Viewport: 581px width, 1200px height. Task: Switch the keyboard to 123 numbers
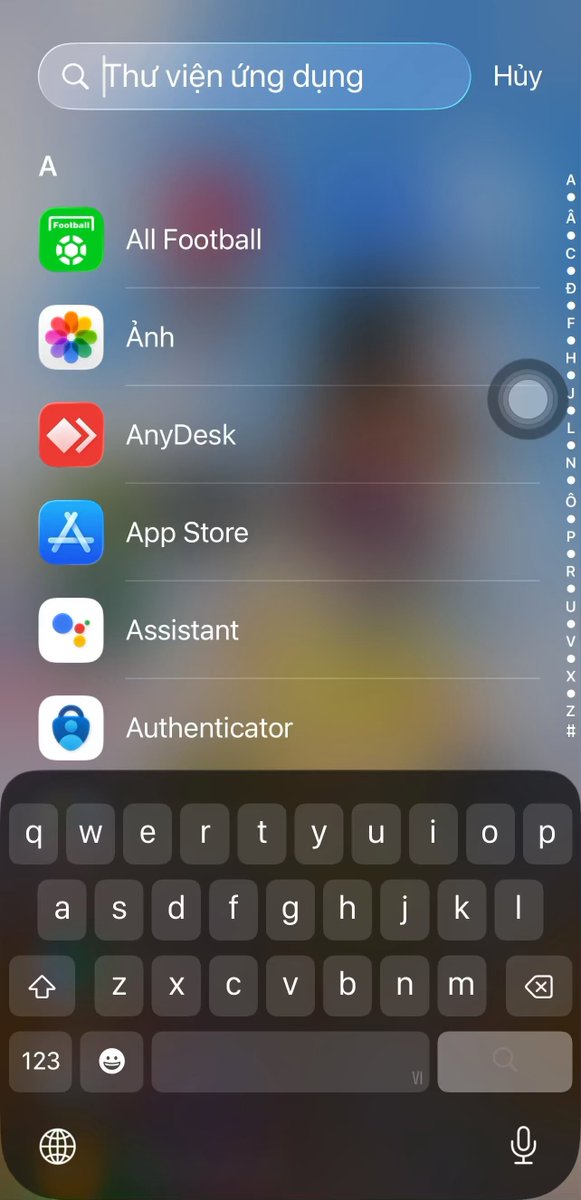click(x=41, y=1061)
